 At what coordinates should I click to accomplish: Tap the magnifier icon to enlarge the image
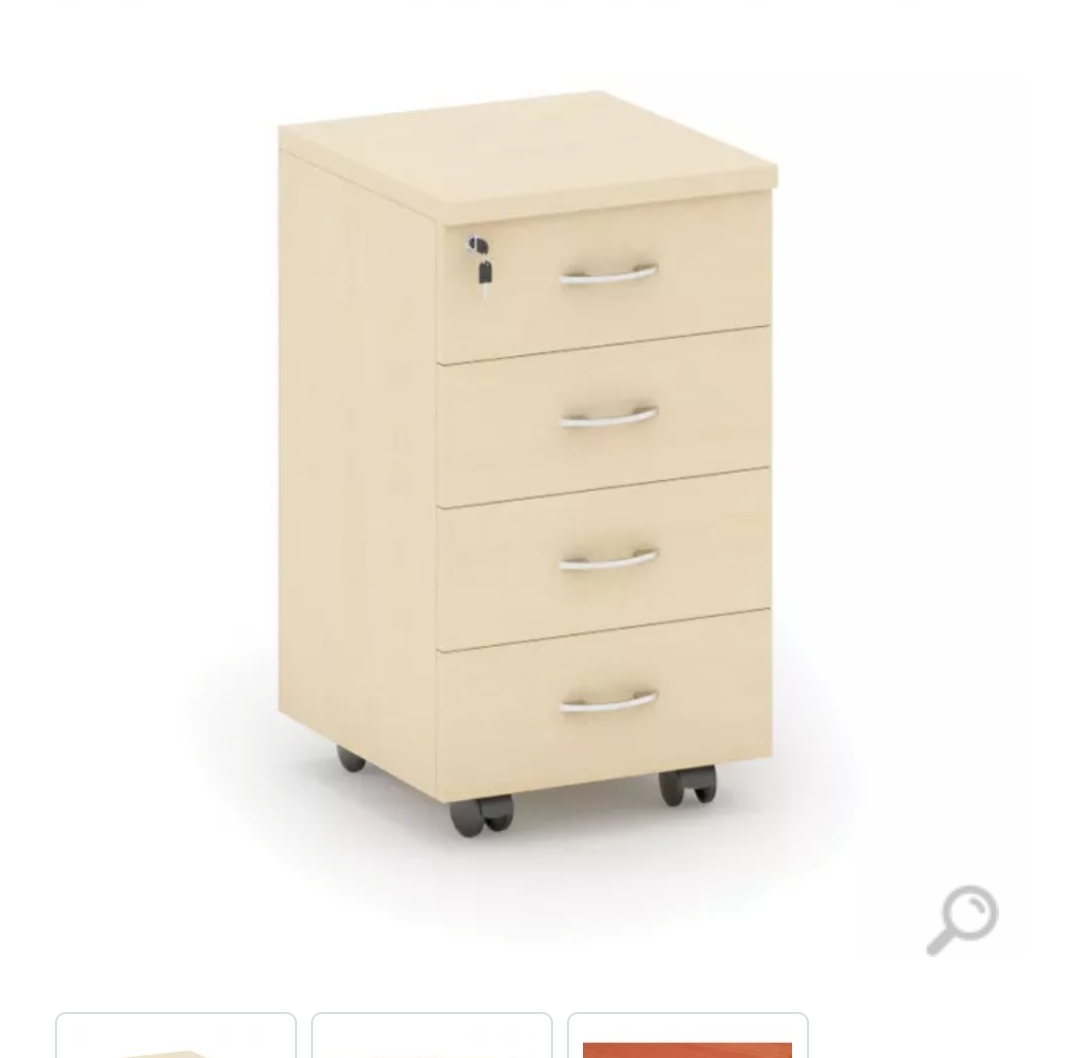[961, 919]
